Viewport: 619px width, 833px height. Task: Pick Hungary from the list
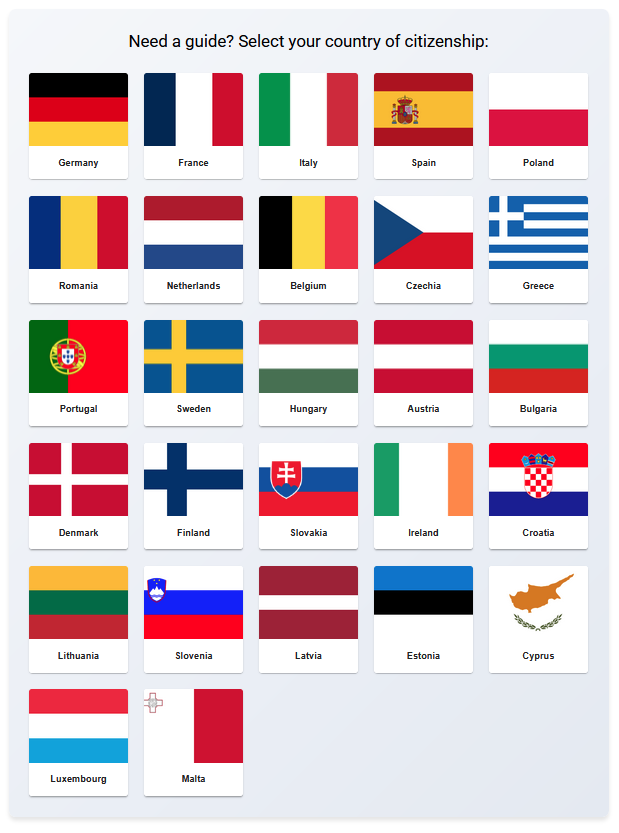308,372
